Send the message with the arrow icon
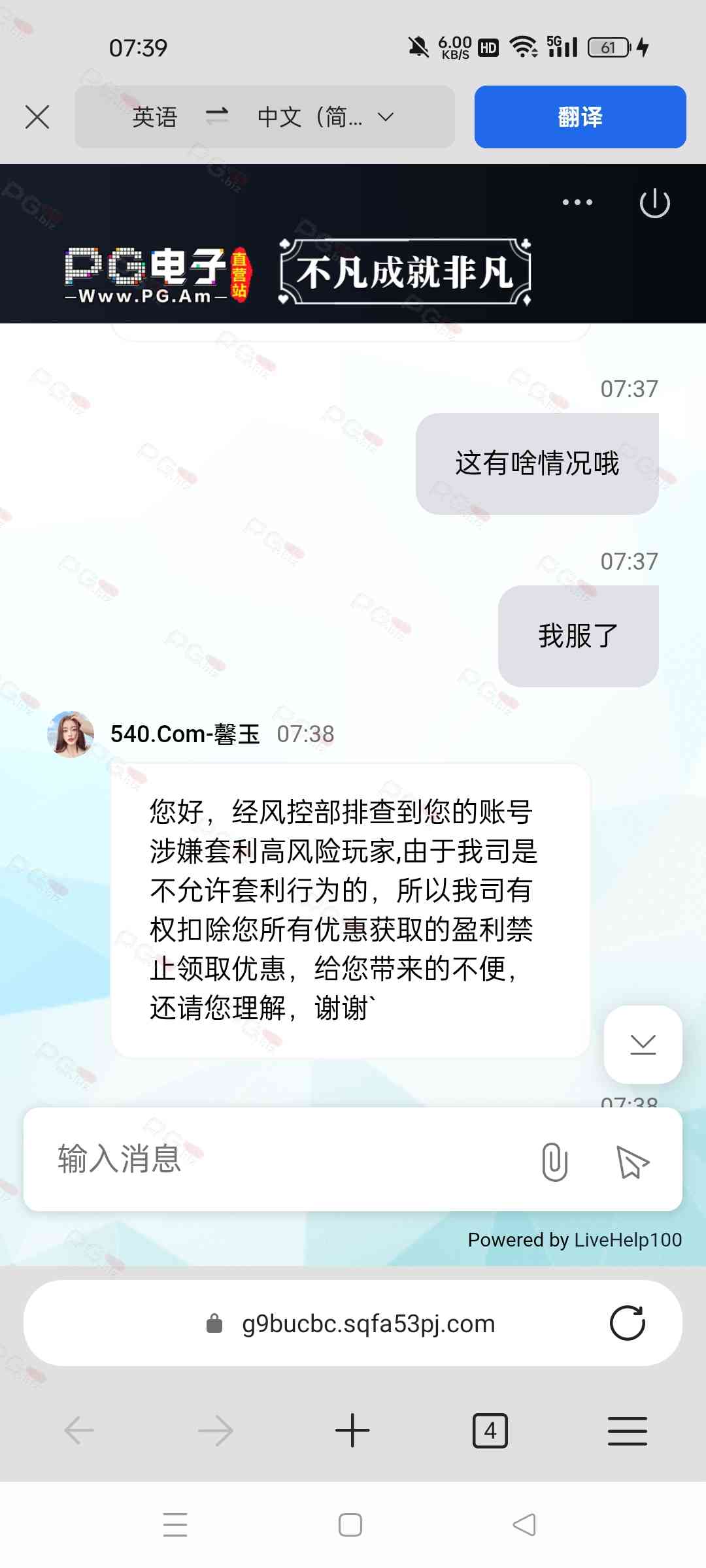This screenshot has width=706, height=1568. coord(632,1162)
